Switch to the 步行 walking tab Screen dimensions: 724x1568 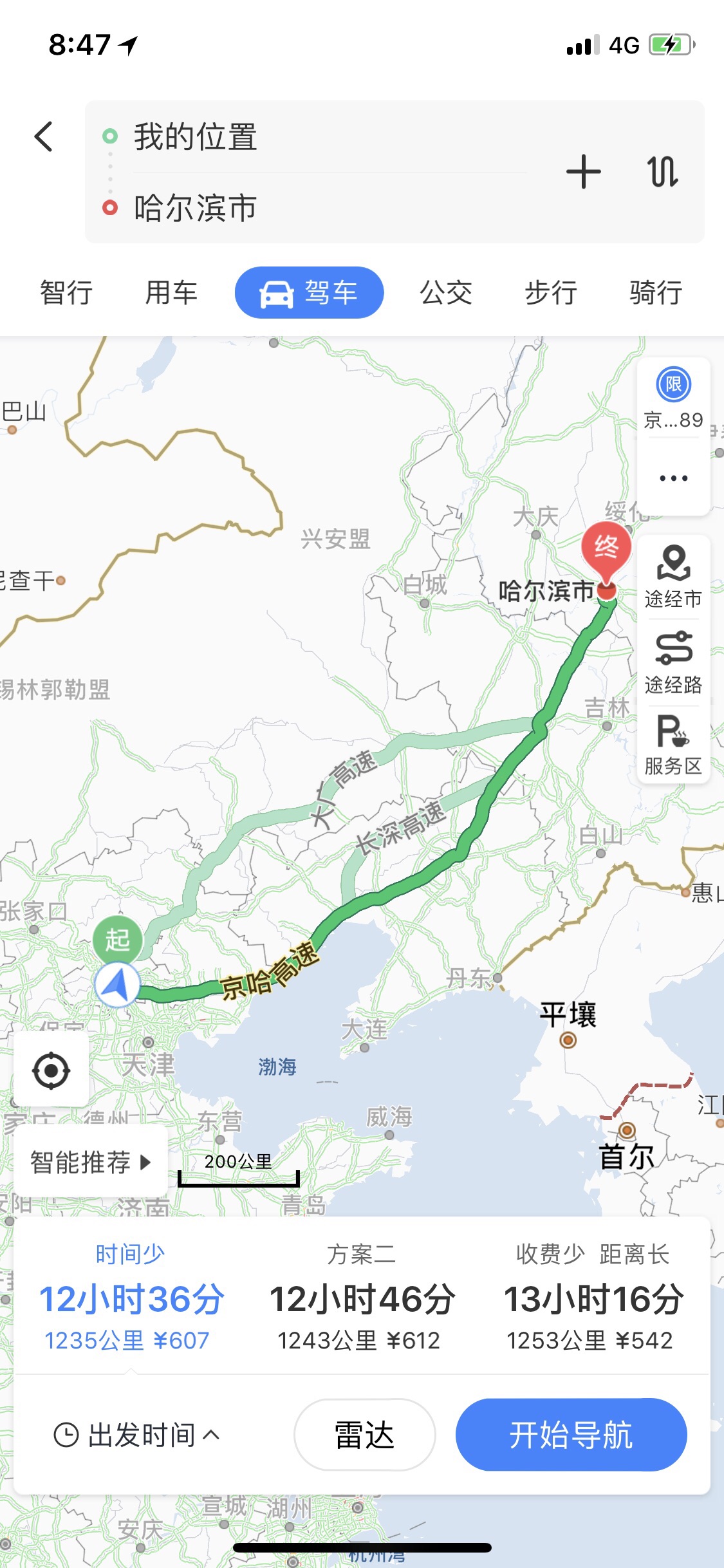(551, 293)
